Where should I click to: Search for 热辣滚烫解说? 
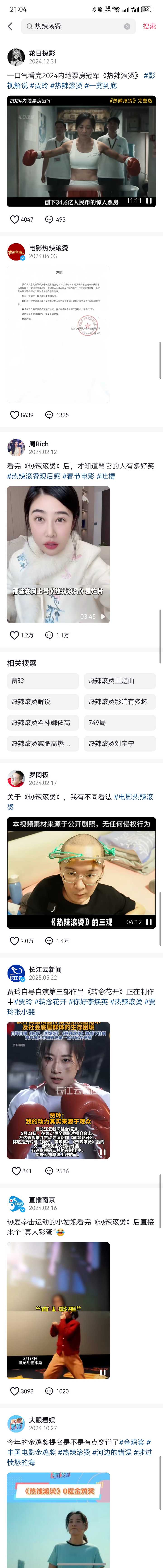43,701
